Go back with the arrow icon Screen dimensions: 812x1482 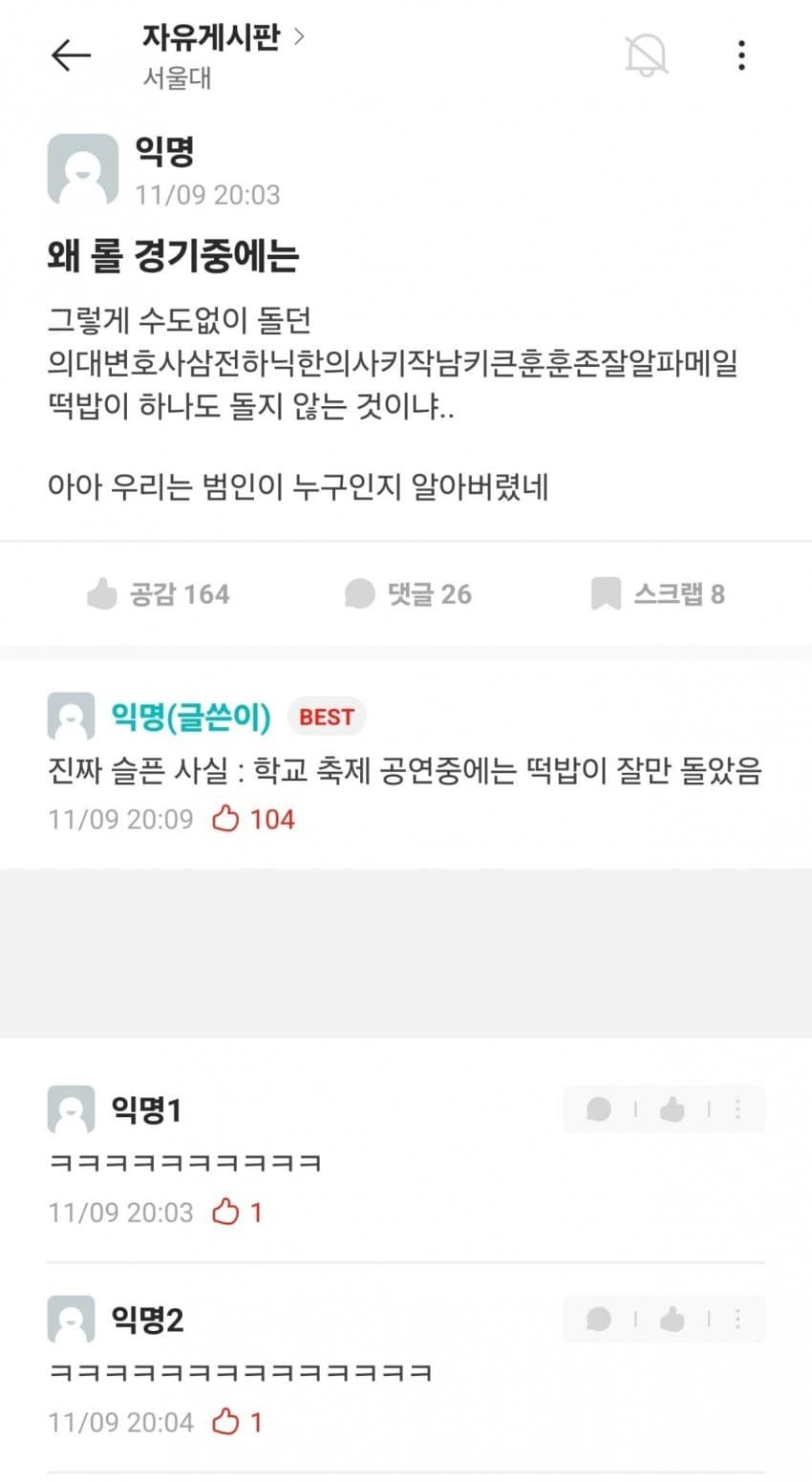point(71,55)
